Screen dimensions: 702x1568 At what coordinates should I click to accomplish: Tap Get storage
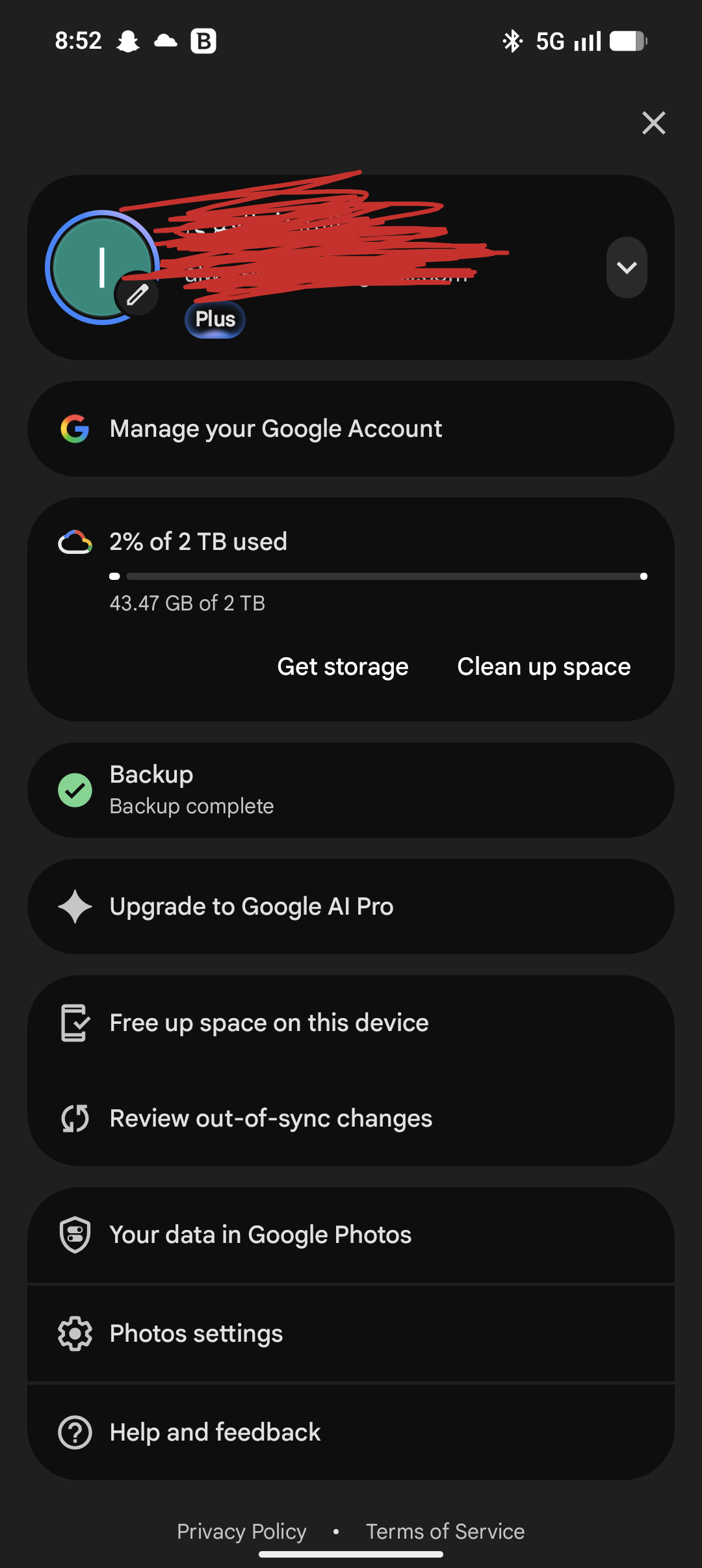click(343, 667)
